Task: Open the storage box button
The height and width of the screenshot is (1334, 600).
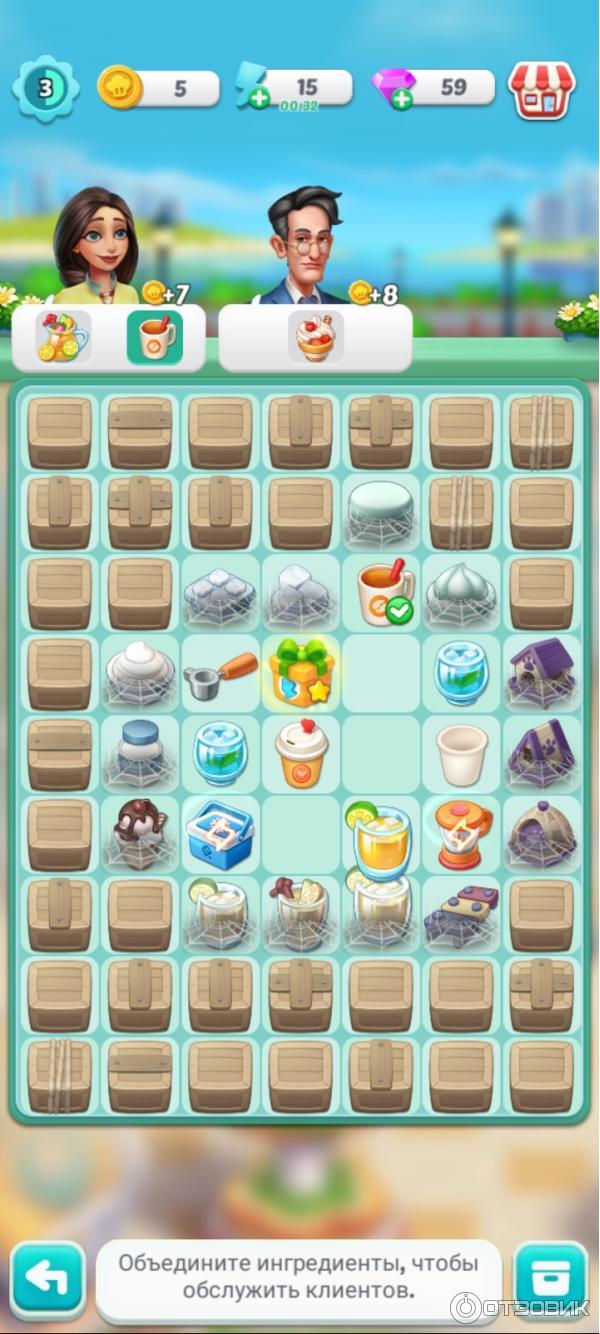Action: coord(549,1278)
